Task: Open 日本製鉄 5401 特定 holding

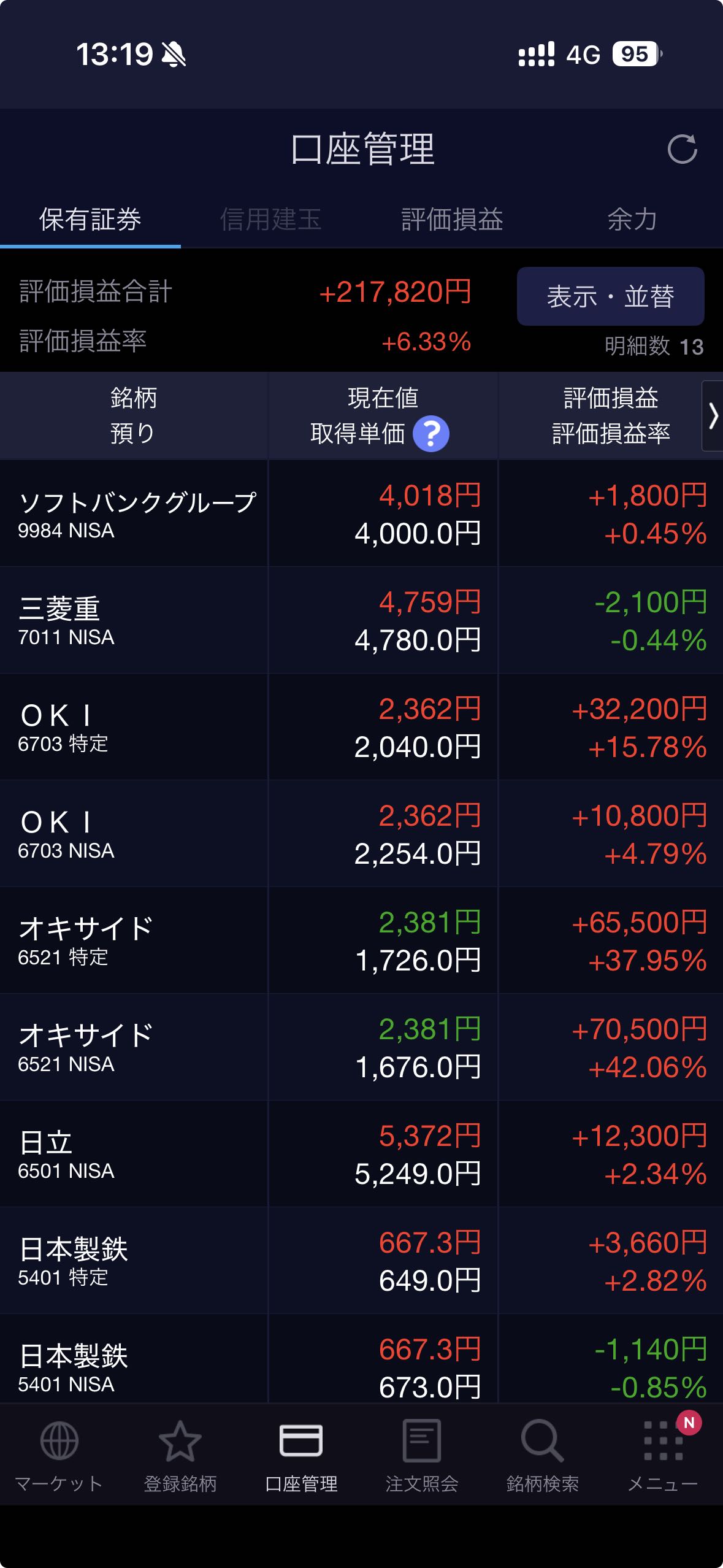Action: coord(136,1261)
